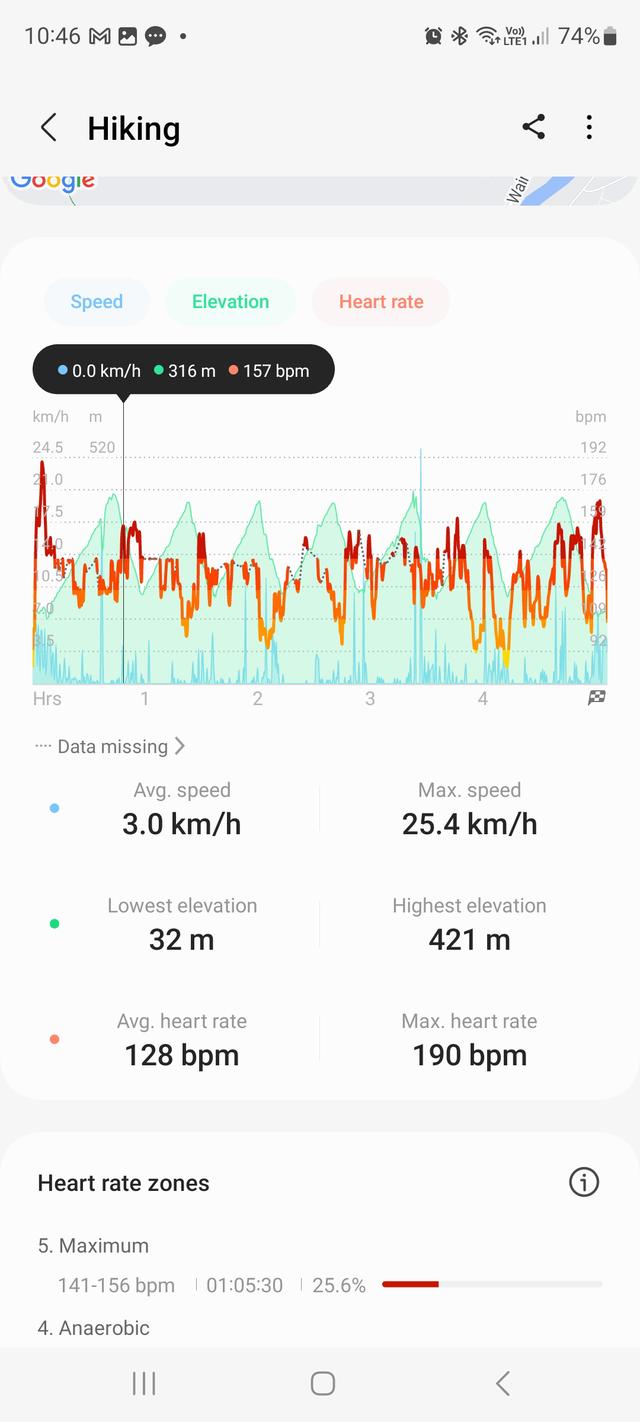Open the three-dot overflow menu

tap(589, 127)
